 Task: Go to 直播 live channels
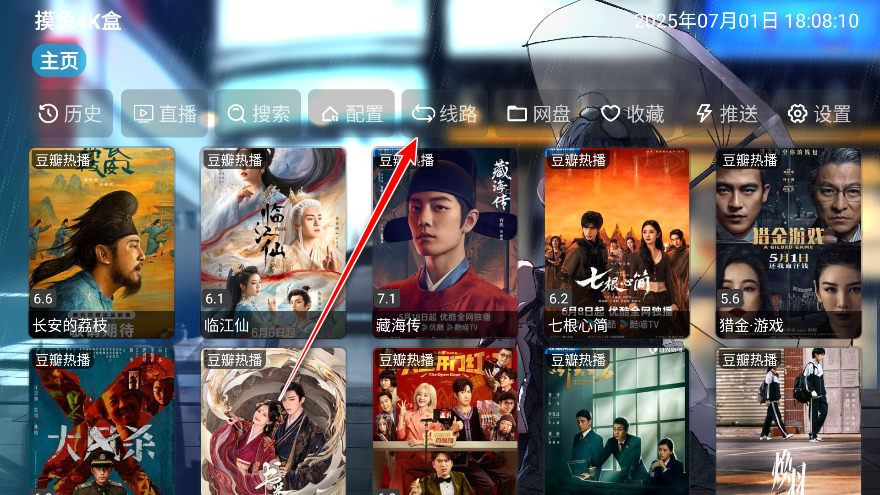[x=165, y=114]
